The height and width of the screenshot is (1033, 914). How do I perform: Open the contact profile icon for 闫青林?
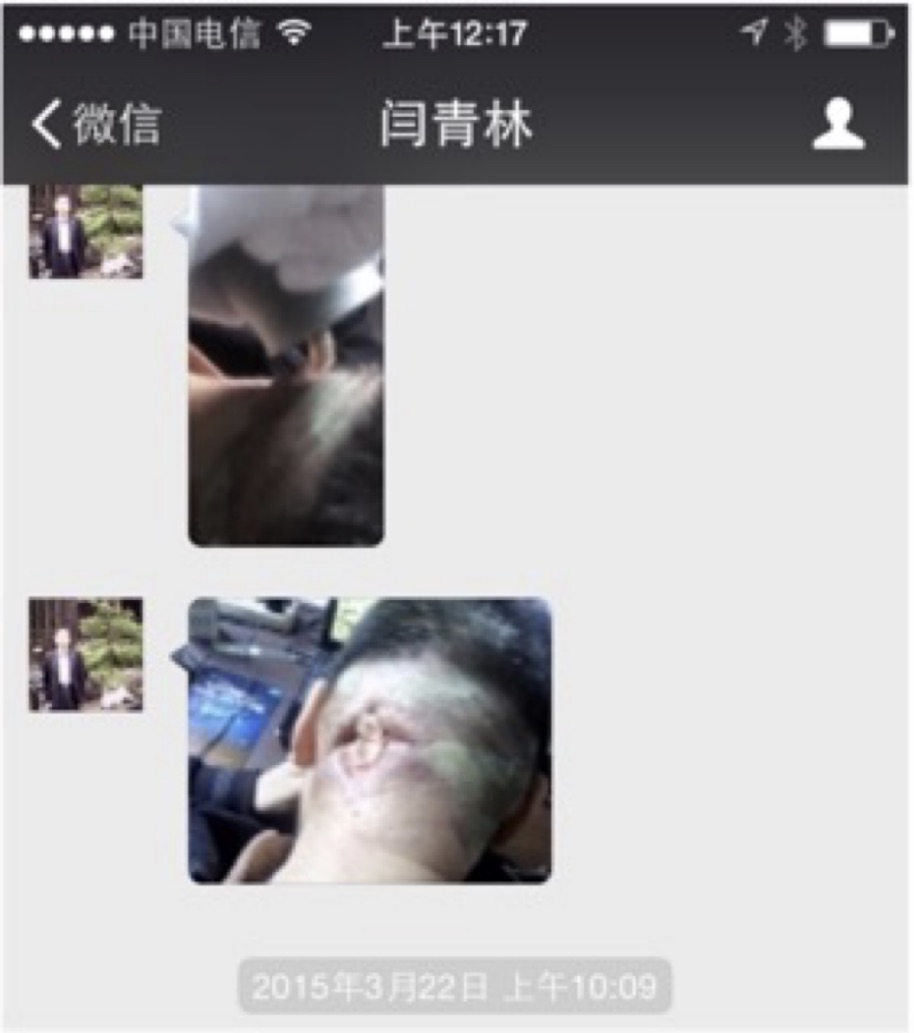pyautogui.click(x=838, y=125)
